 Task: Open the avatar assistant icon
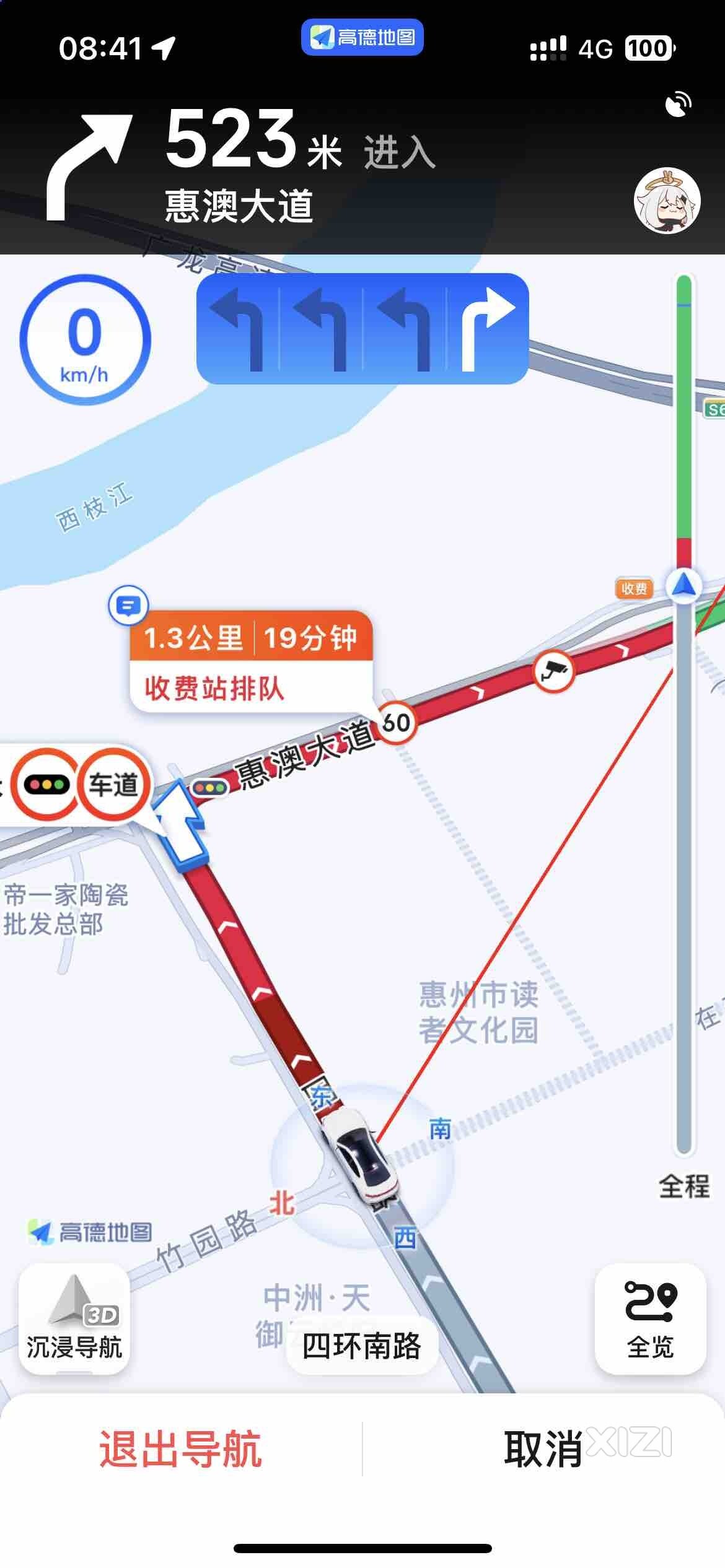click(x=667, y=201)
